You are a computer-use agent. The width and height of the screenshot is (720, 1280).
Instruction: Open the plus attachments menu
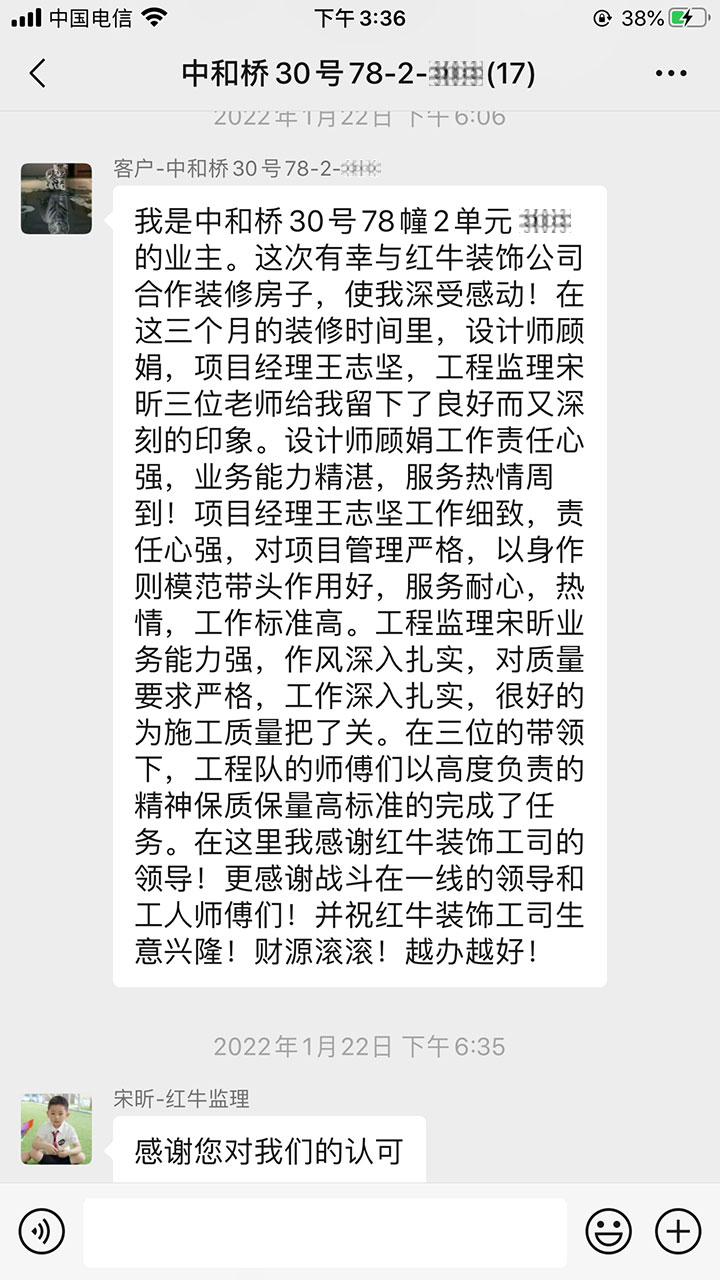point(677,1231)
